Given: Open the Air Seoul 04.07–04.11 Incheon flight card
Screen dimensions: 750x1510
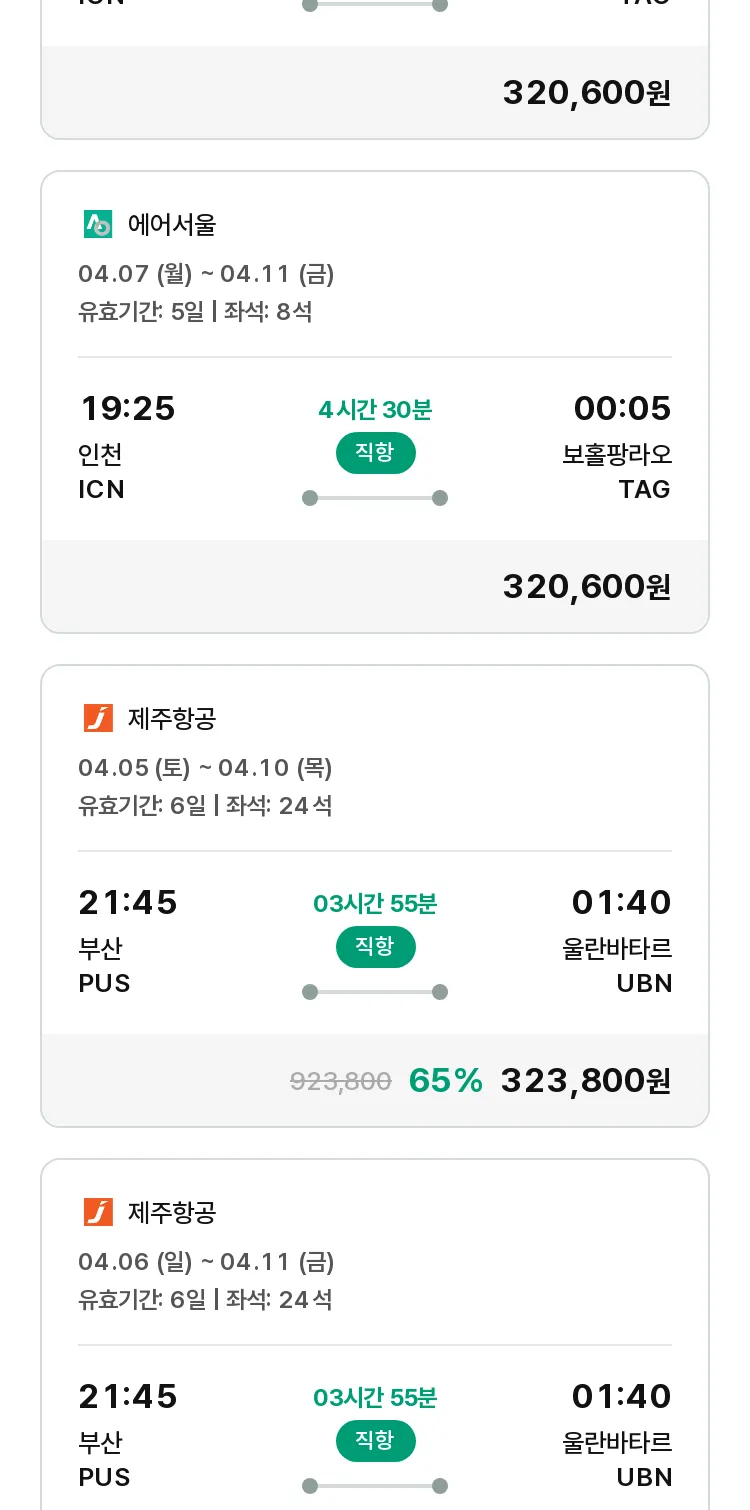Looking at the screenshot, I should [x=375, y=402].
